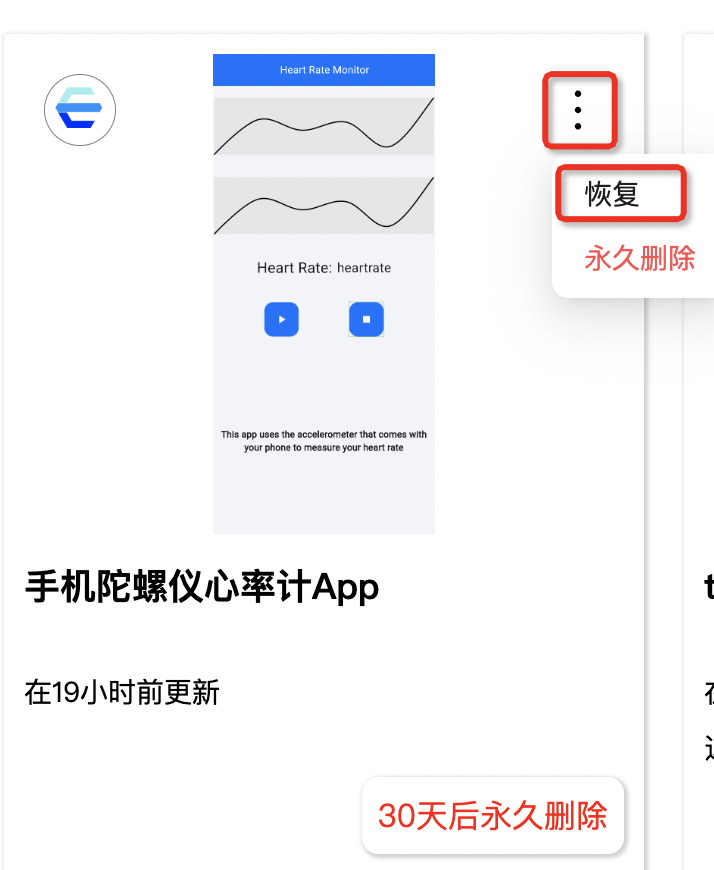The image size is (714, 870).
Task: Choose 永久删除 to delete permanently
Action: tap(639, 258)
